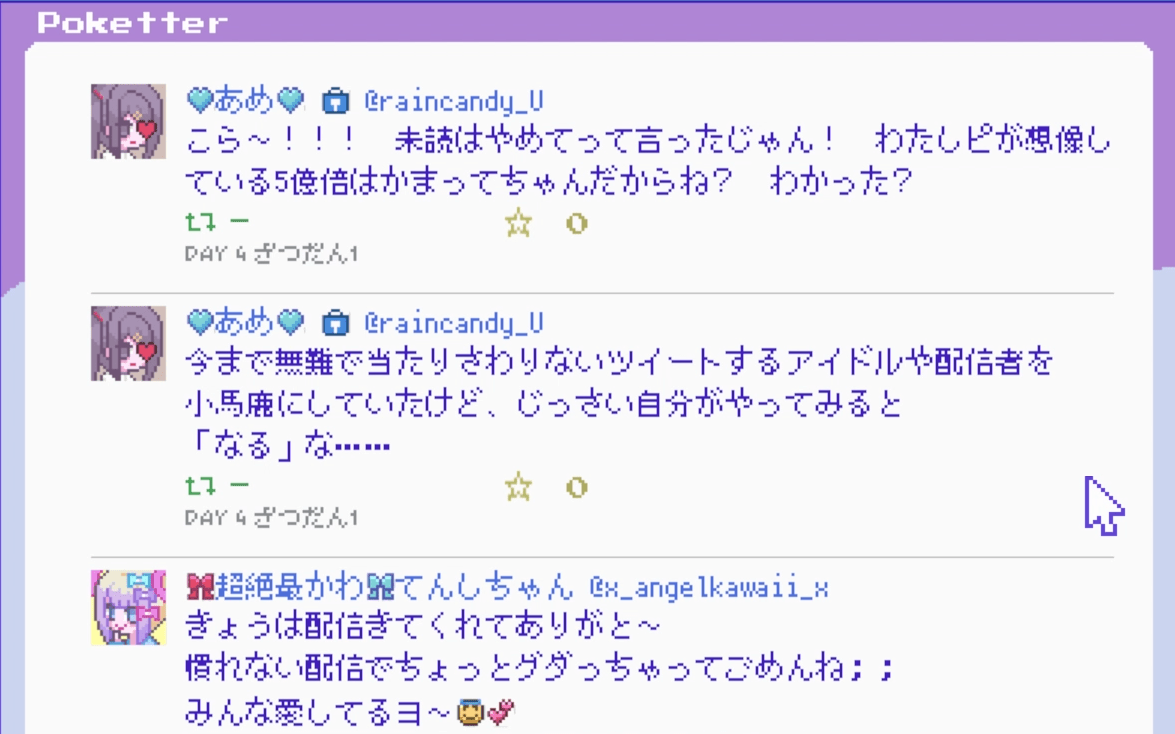The width and height of the screenshot is (1175, 734).
Task: Favorite the star on the こら〜！！！ post
Action: pos(518,224)
